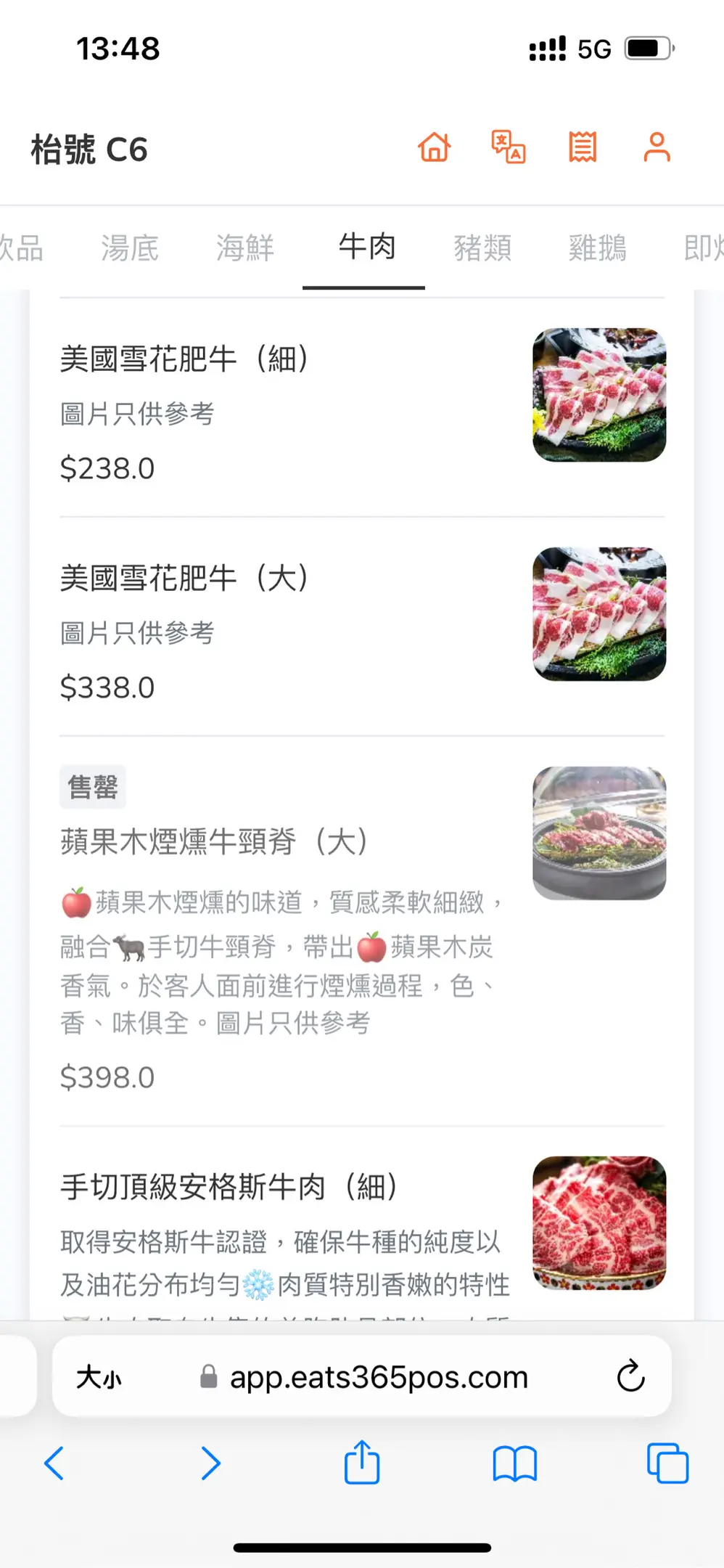Show the 雞鵝 category tab
The image size is (724, 1568).
pos(597,248)
